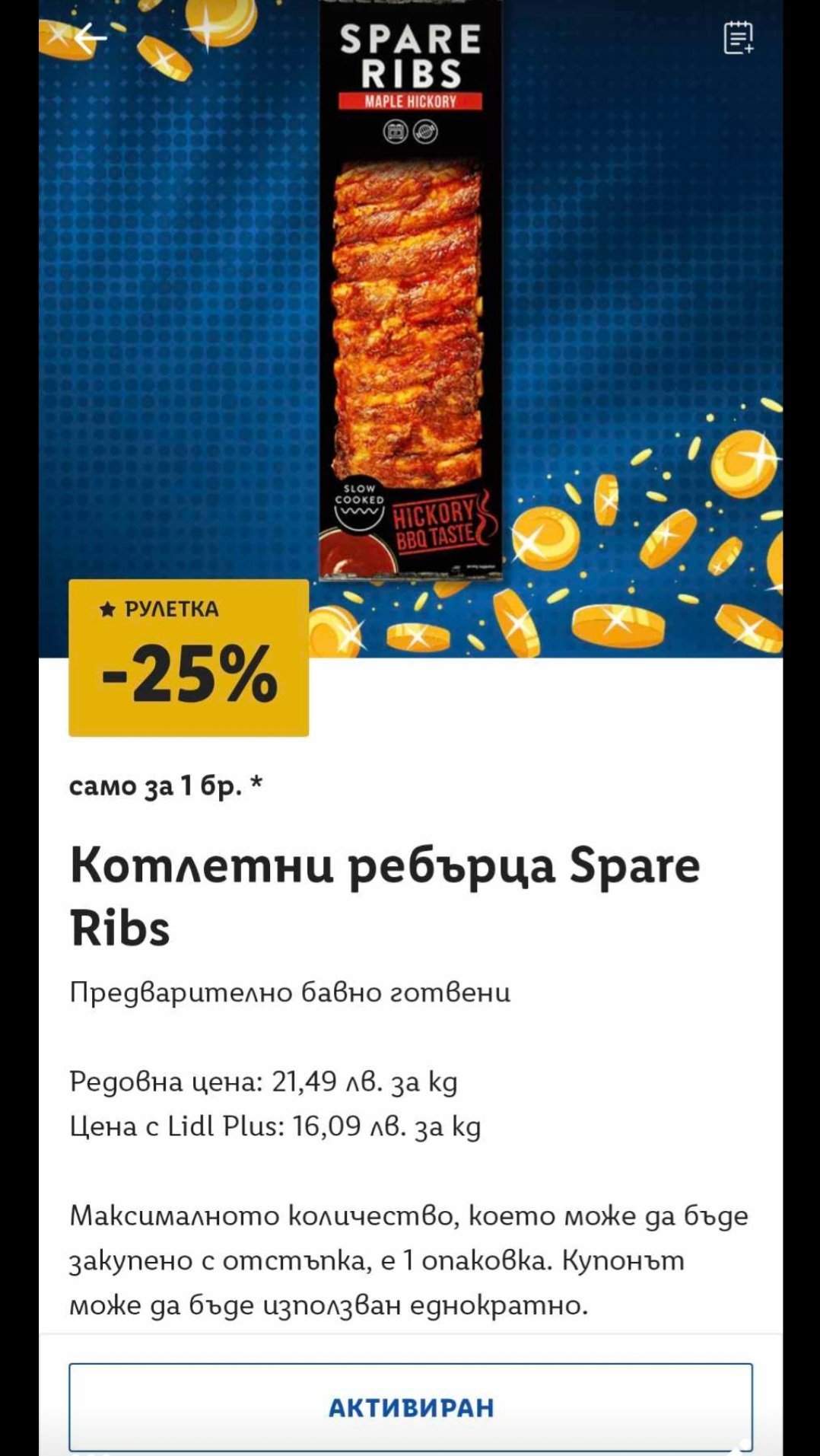This screenshot has width=820, height=1456.
Task: Go back using the top arrow
Action: pyautogui.click(x=90, y=37)
